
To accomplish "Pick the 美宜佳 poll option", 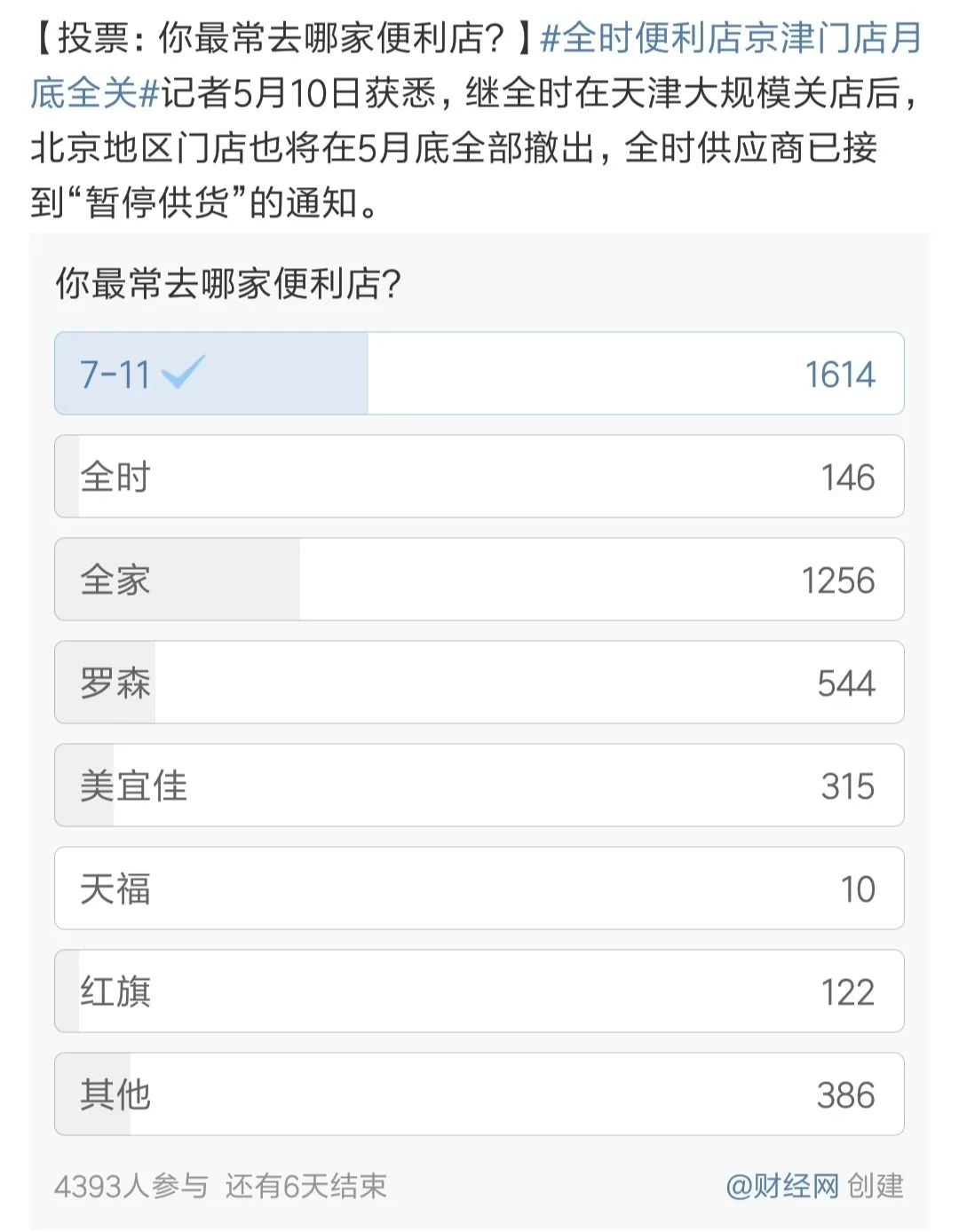I will click(479, 786).
